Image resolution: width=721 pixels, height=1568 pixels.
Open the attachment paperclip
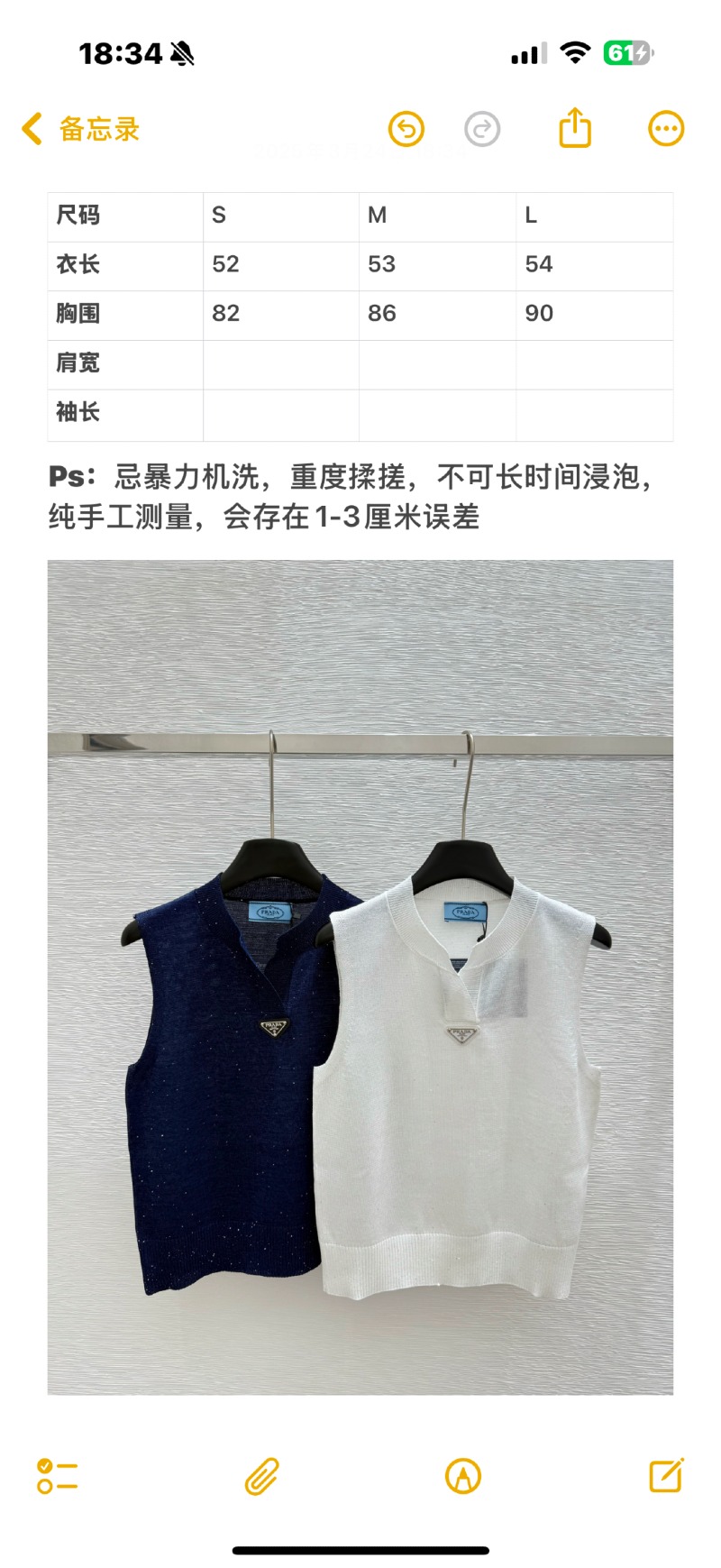click(x=261, y=1476)
